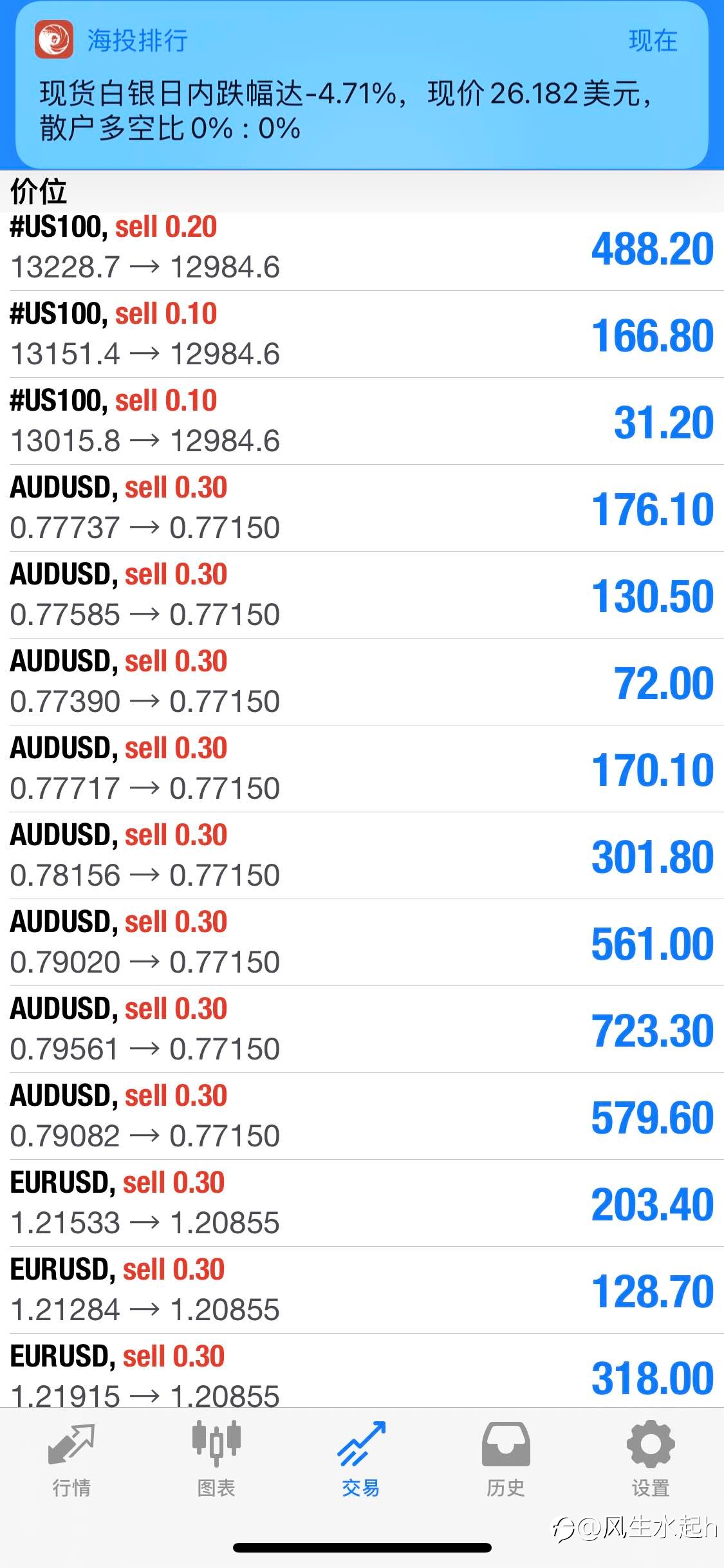Open #US100 position with 488.20 profit
Image resolution: width=724 pixels, height=1568 pixels.
pyautogui.click(x=362, y=248)
